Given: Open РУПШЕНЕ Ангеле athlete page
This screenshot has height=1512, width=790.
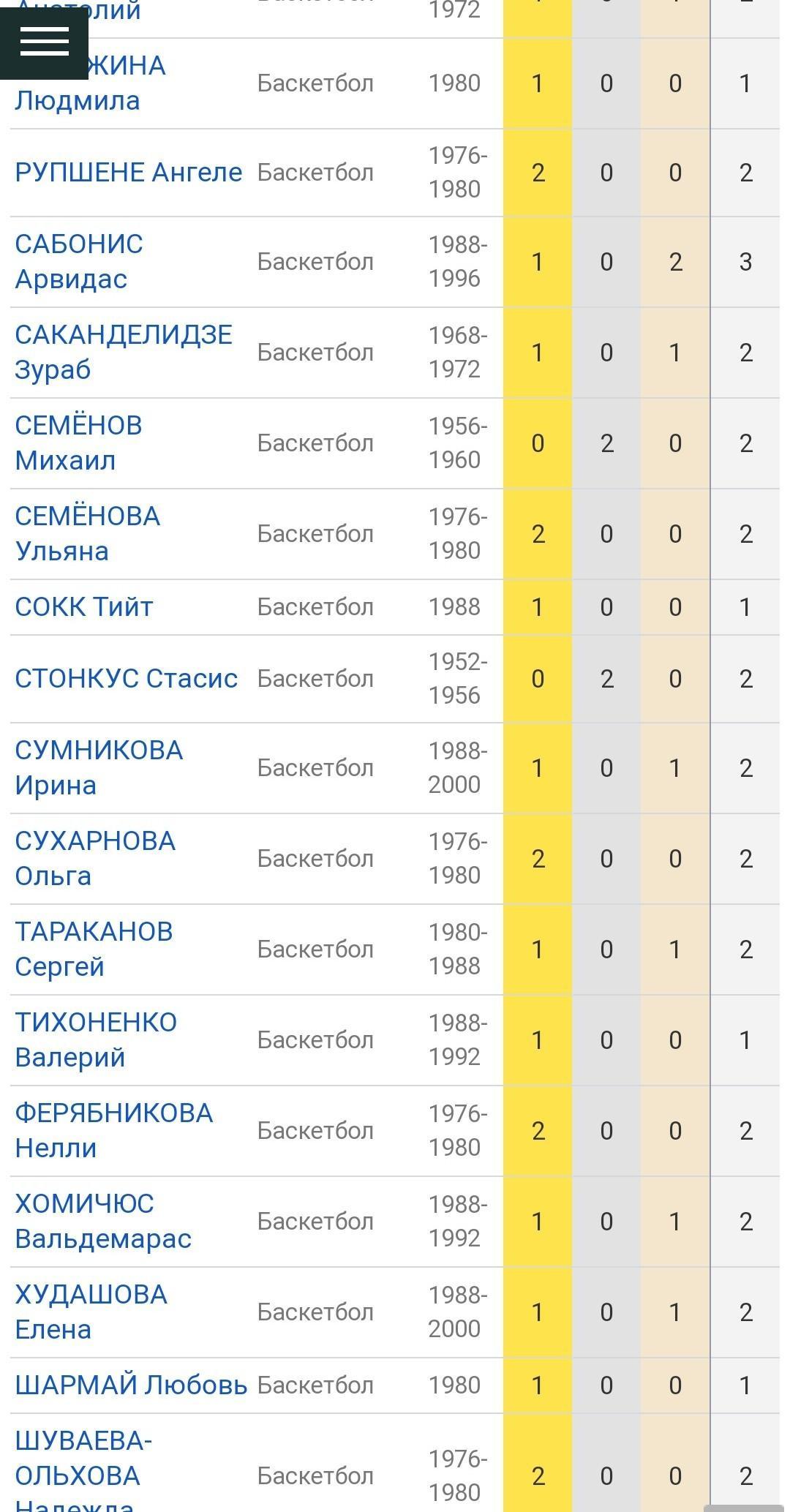Looking at the screenshot, I should pyautogui.click(x=129, y=173).
